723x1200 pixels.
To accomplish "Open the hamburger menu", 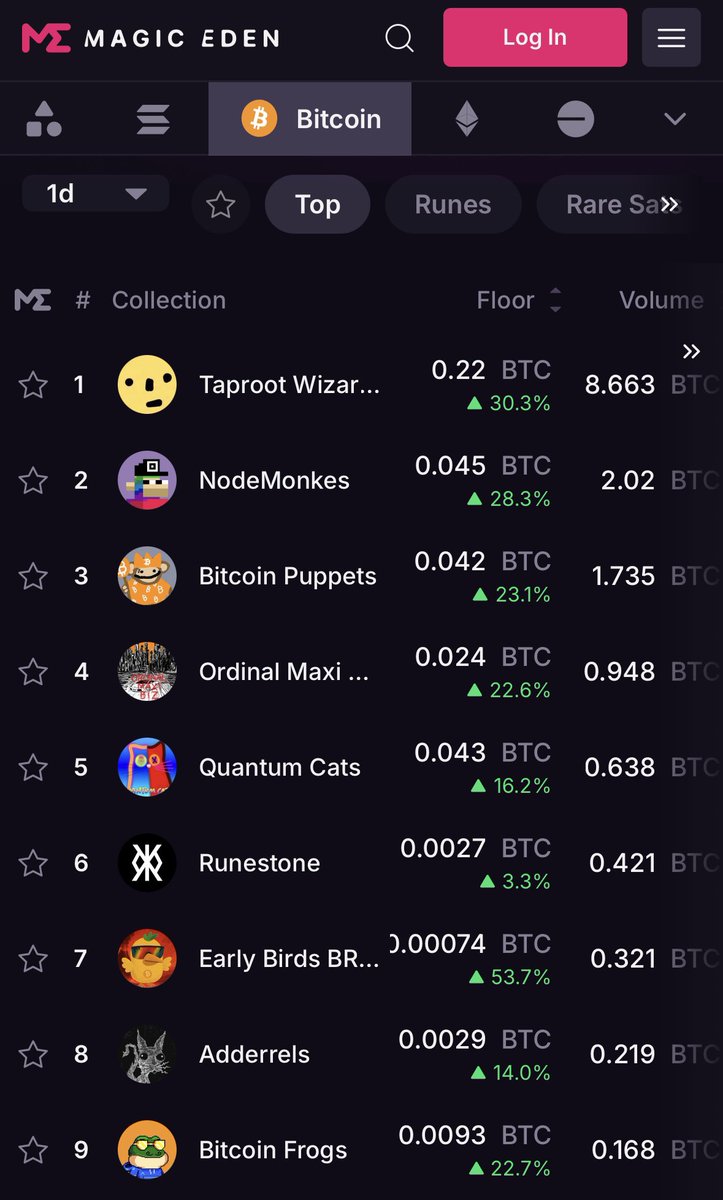I will pyautogui.click(x=671, y=38).
